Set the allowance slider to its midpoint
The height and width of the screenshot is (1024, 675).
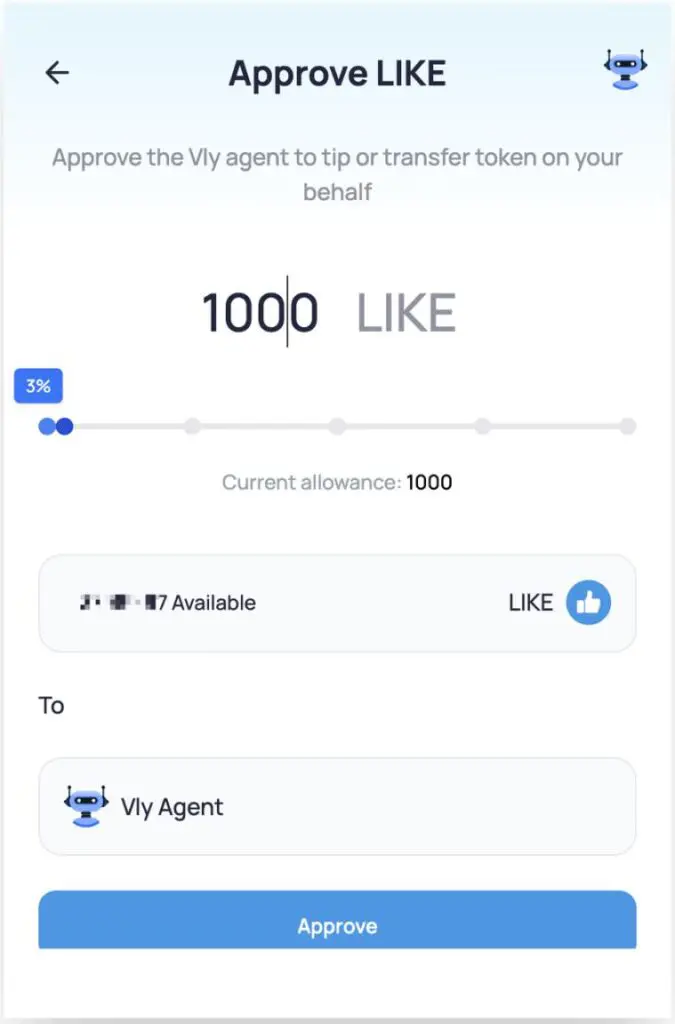coord(338,427)
